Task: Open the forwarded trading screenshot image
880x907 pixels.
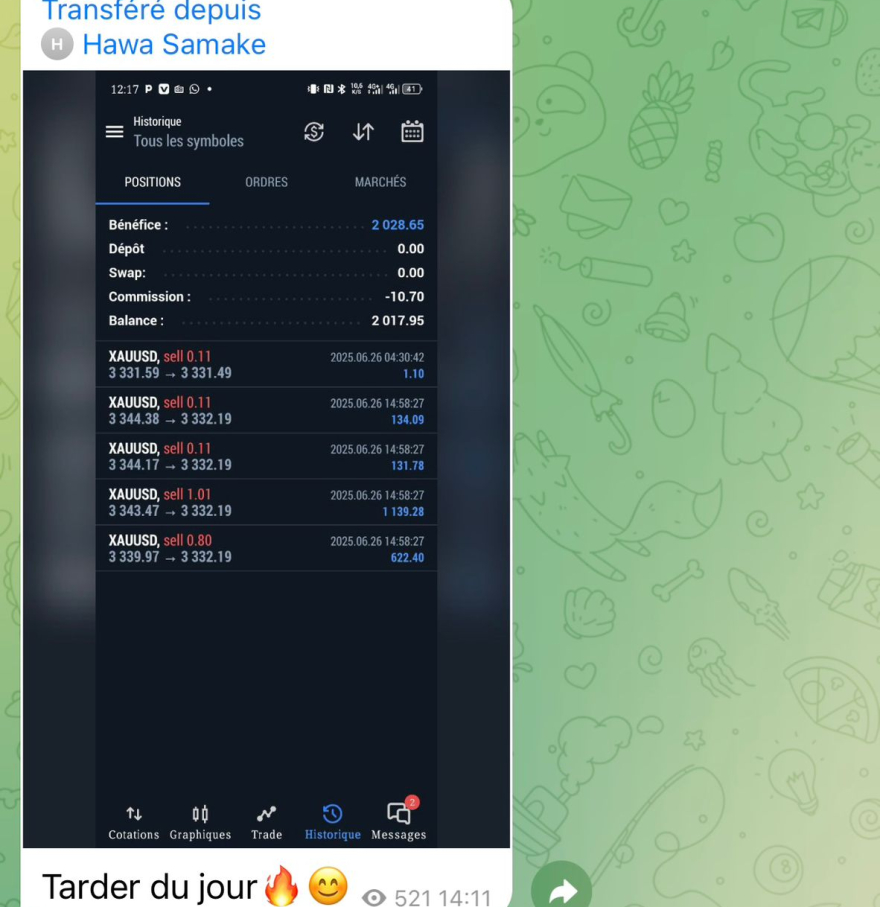Action: tap(266, 460)
